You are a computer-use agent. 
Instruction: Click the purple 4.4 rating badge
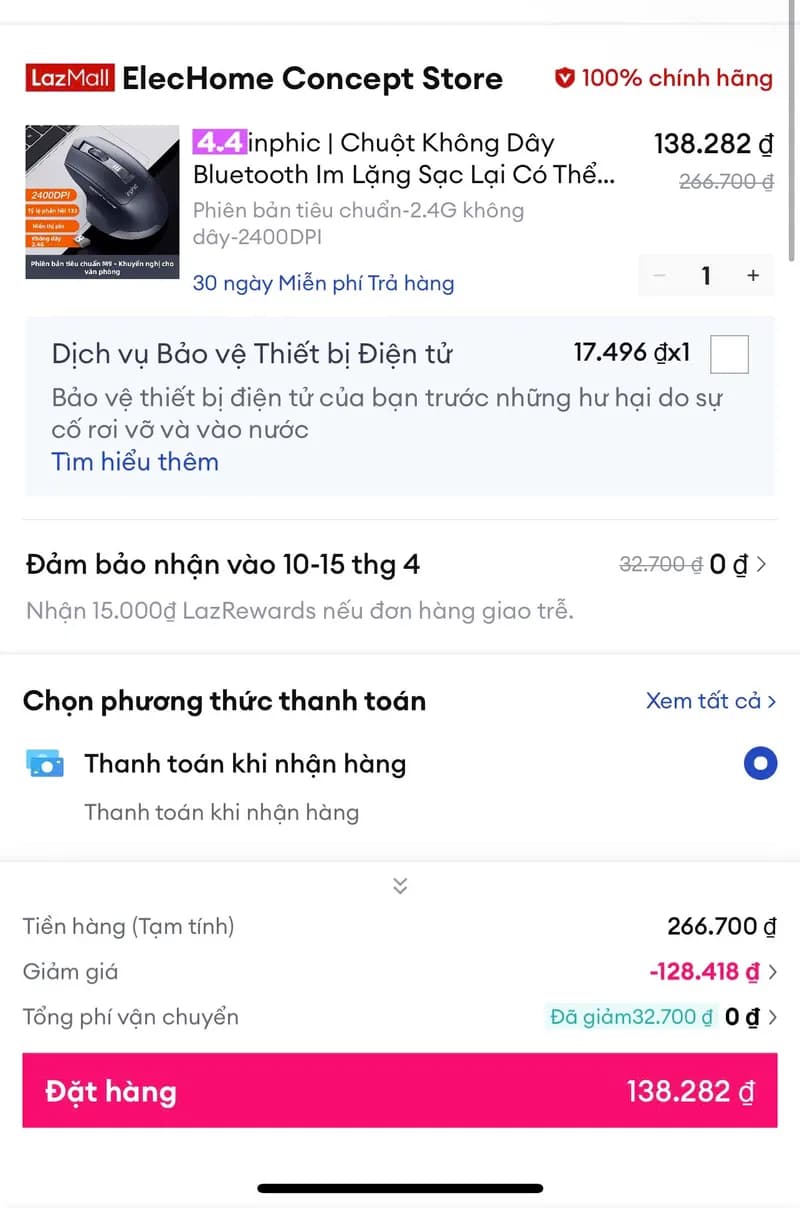tap(218, 143)
